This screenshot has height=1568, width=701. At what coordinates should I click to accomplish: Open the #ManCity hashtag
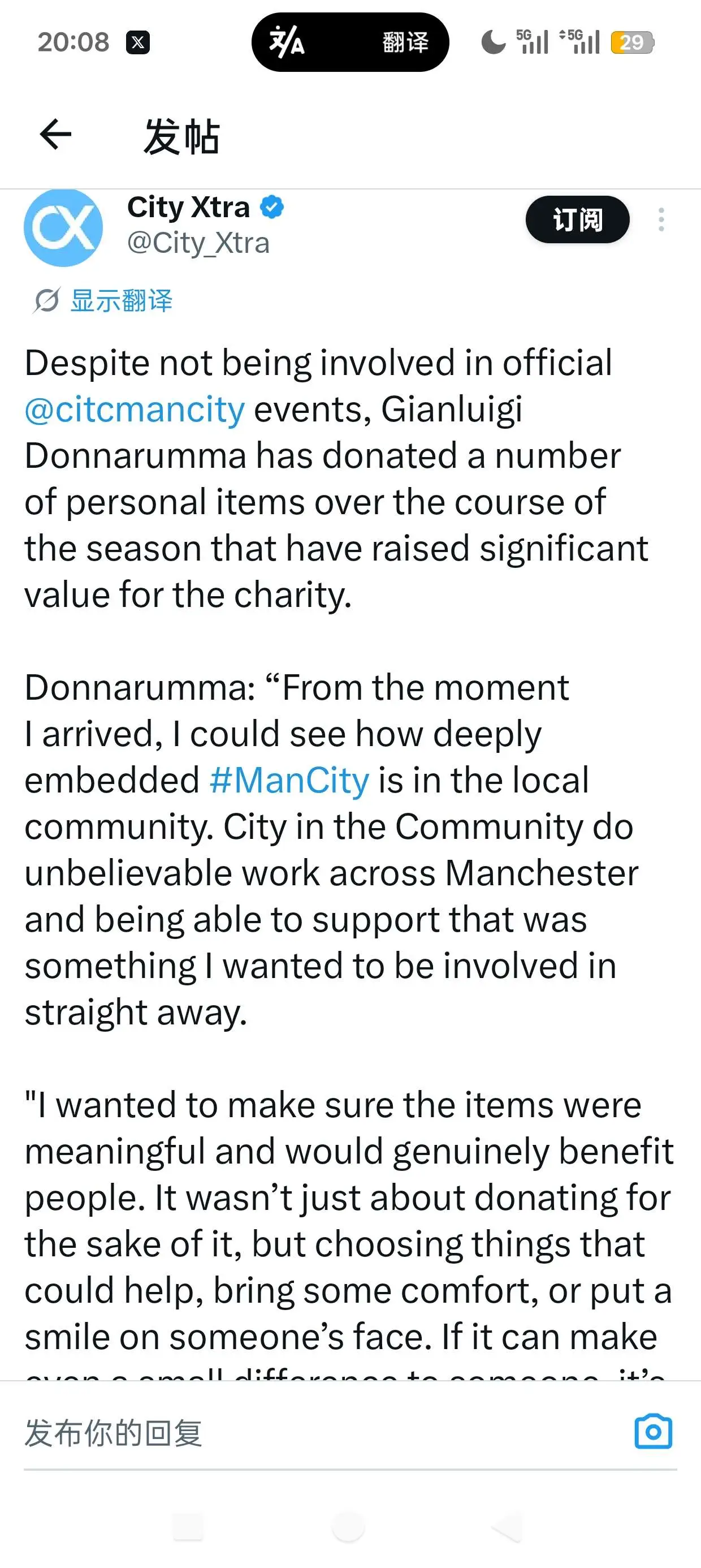[x=289, y=781]
